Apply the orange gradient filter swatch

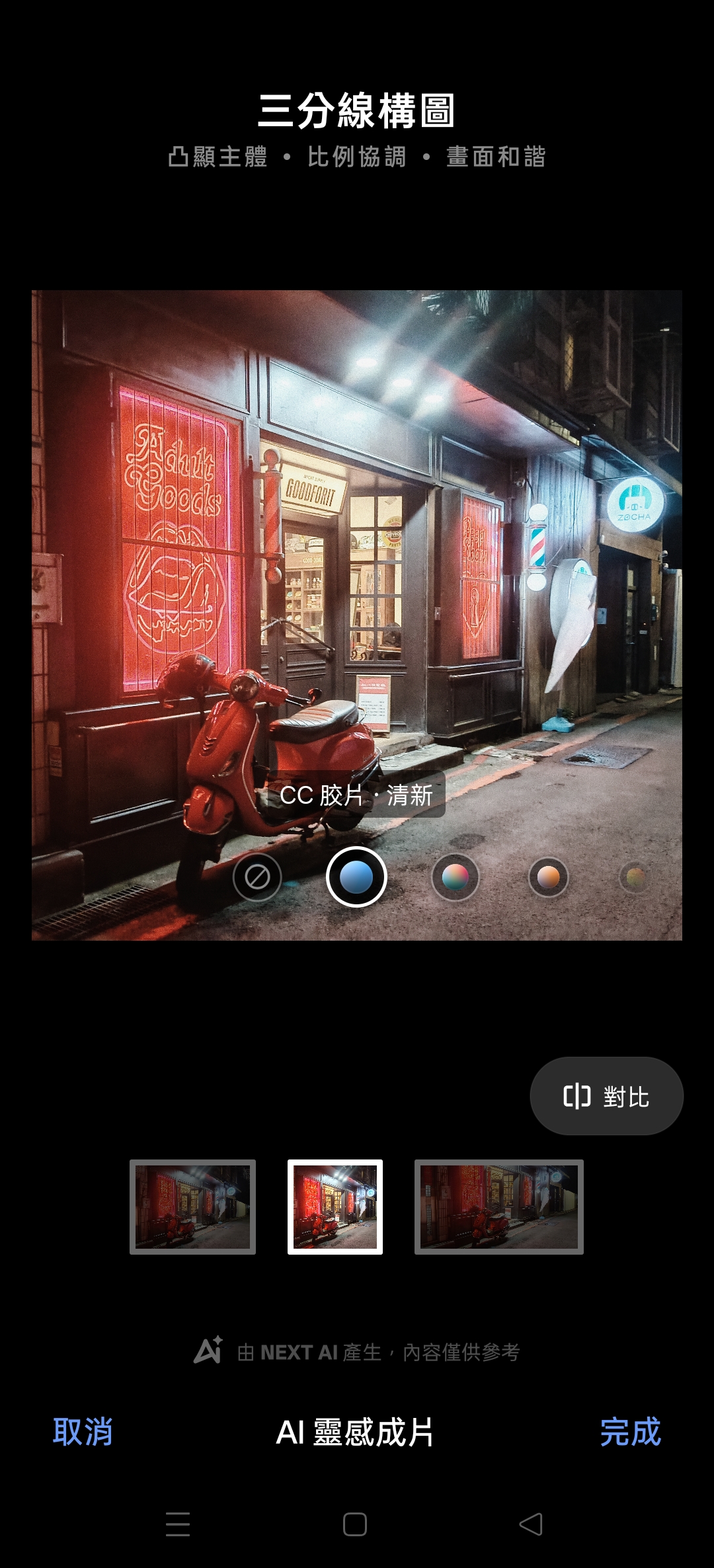pos(548,877)
